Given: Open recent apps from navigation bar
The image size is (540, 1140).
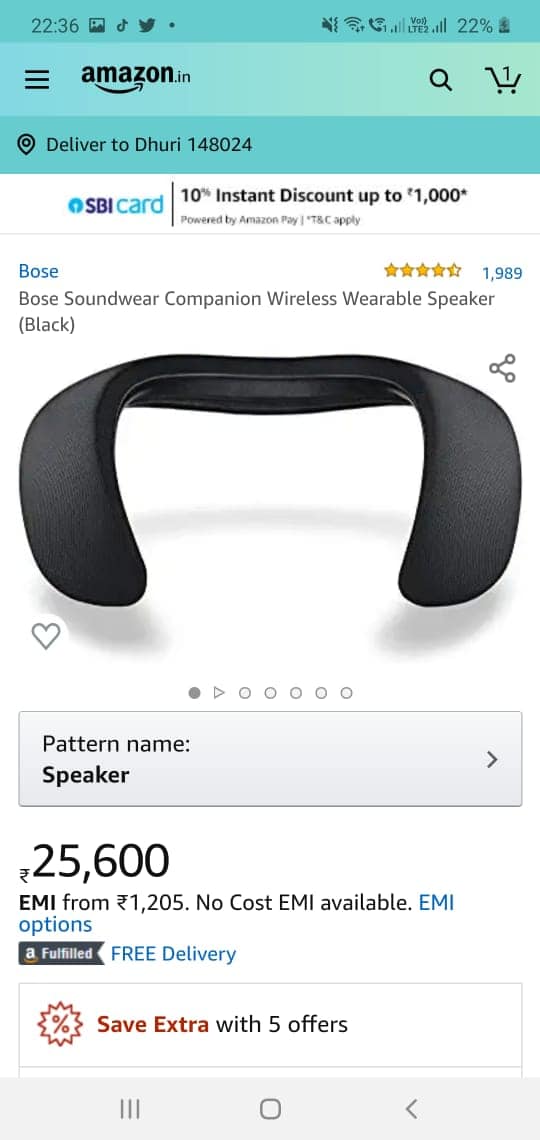Looking at the screenshot, I should pos(129,1109).
